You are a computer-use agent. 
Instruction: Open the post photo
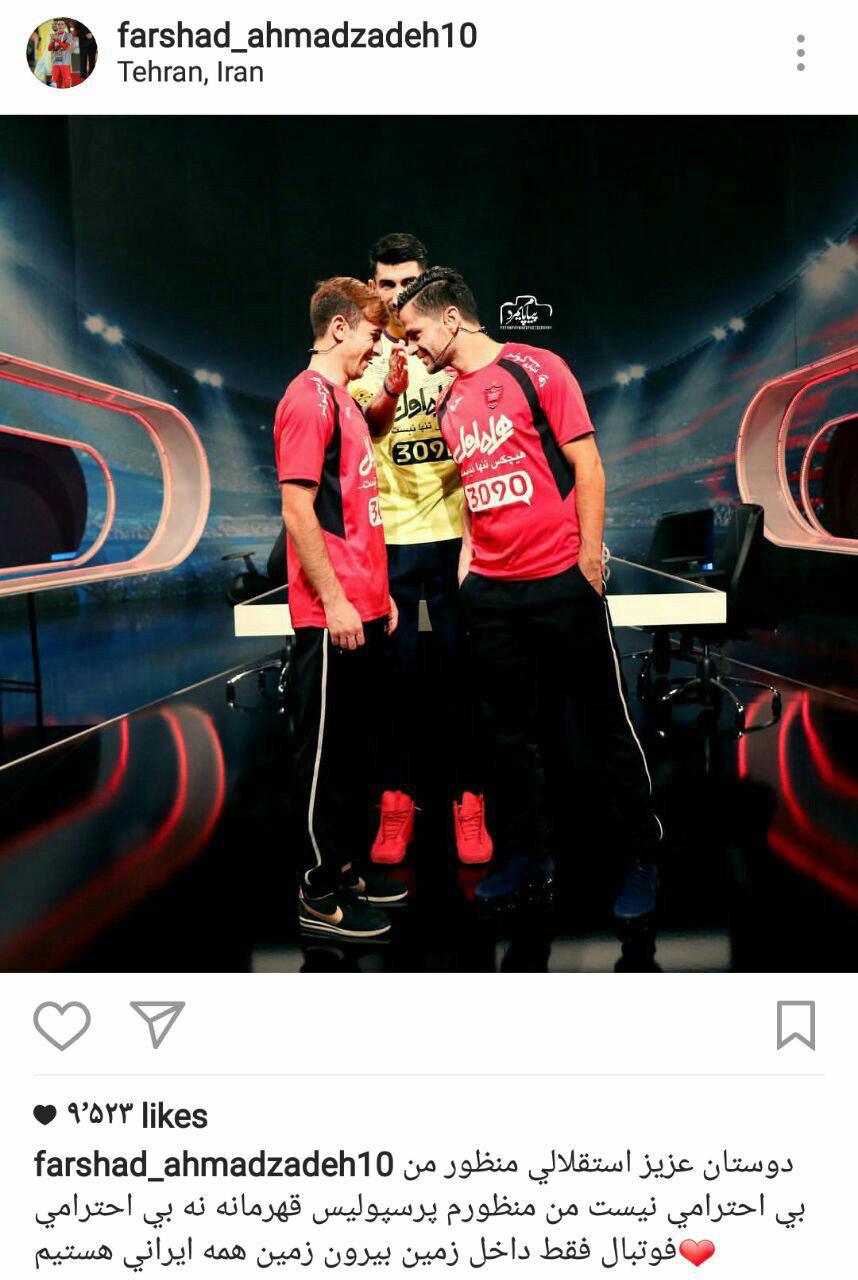point(429,543)
